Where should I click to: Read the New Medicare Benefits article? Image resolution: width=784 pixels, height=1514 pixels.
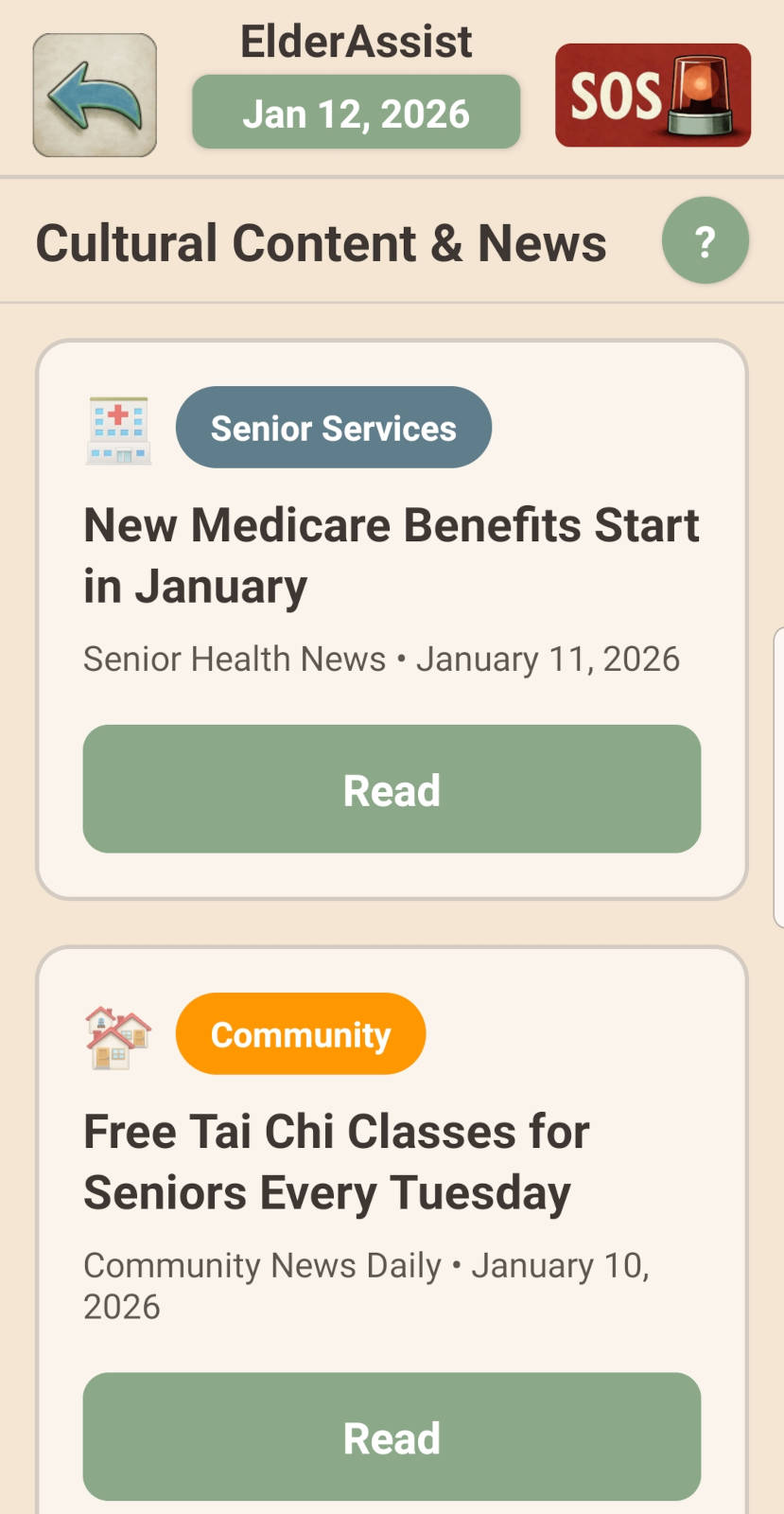coord(392,789)
